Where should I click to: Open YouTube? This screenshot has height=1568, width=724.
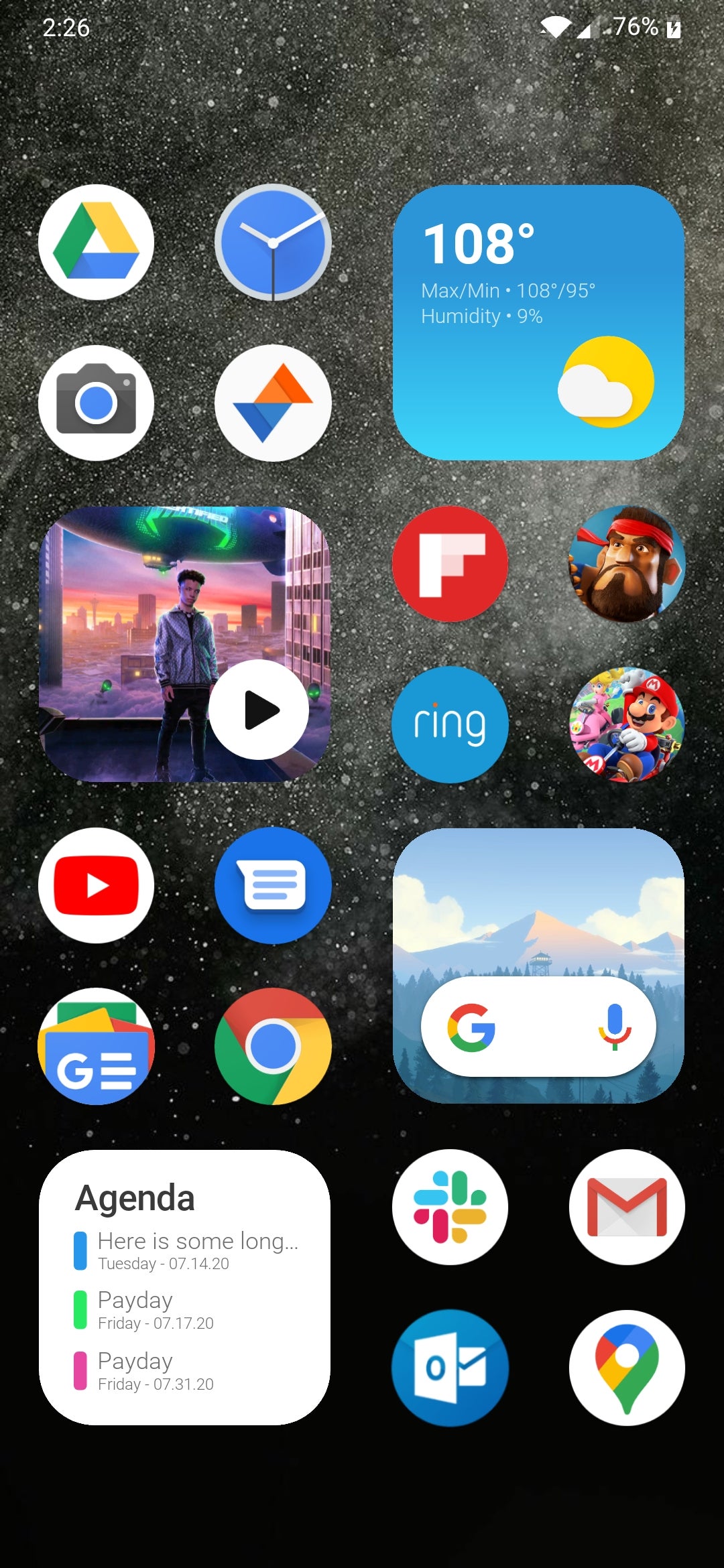point(96,885)
